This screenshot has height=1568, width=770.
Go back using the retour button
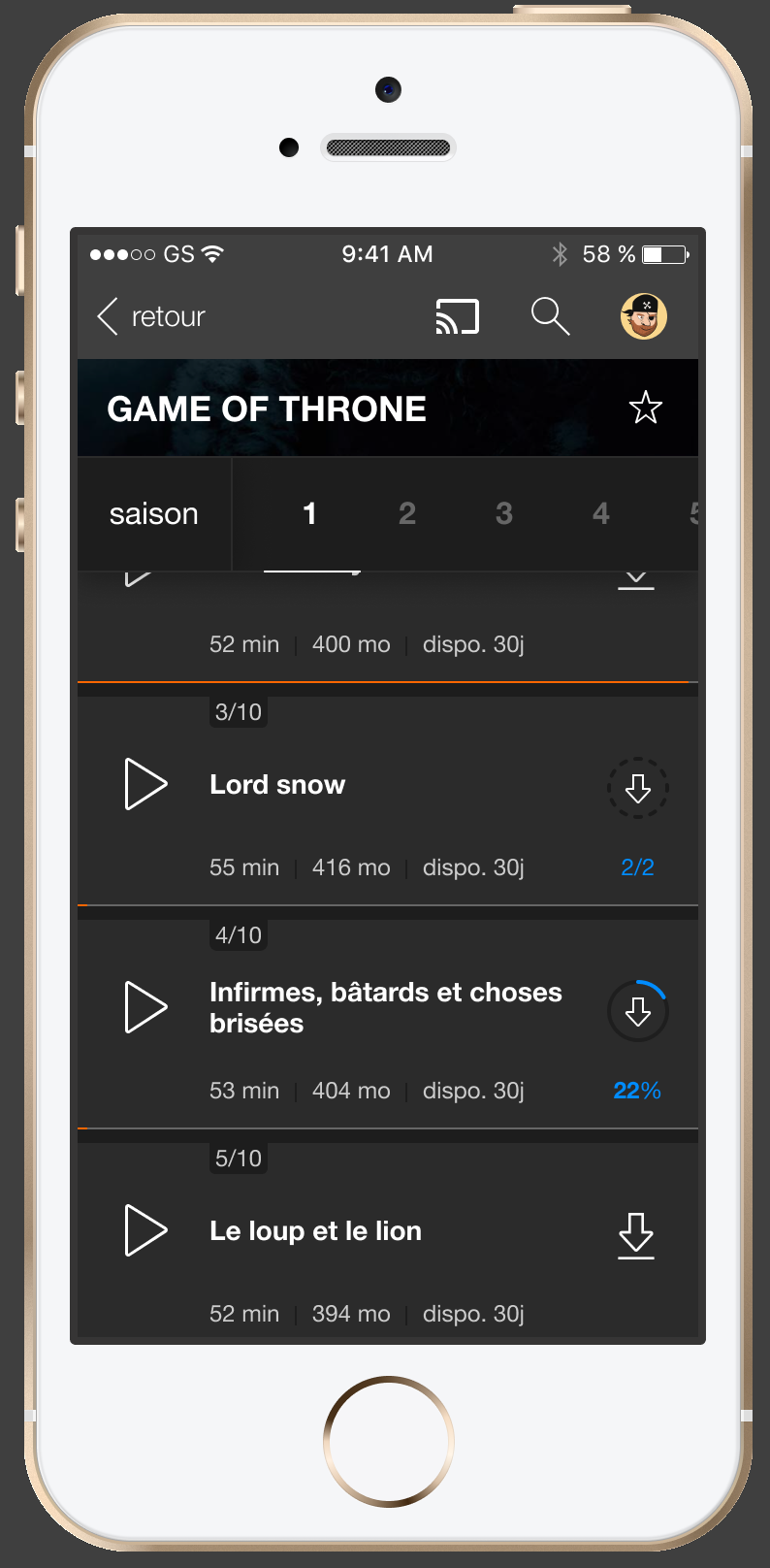[x=151, y=316]
